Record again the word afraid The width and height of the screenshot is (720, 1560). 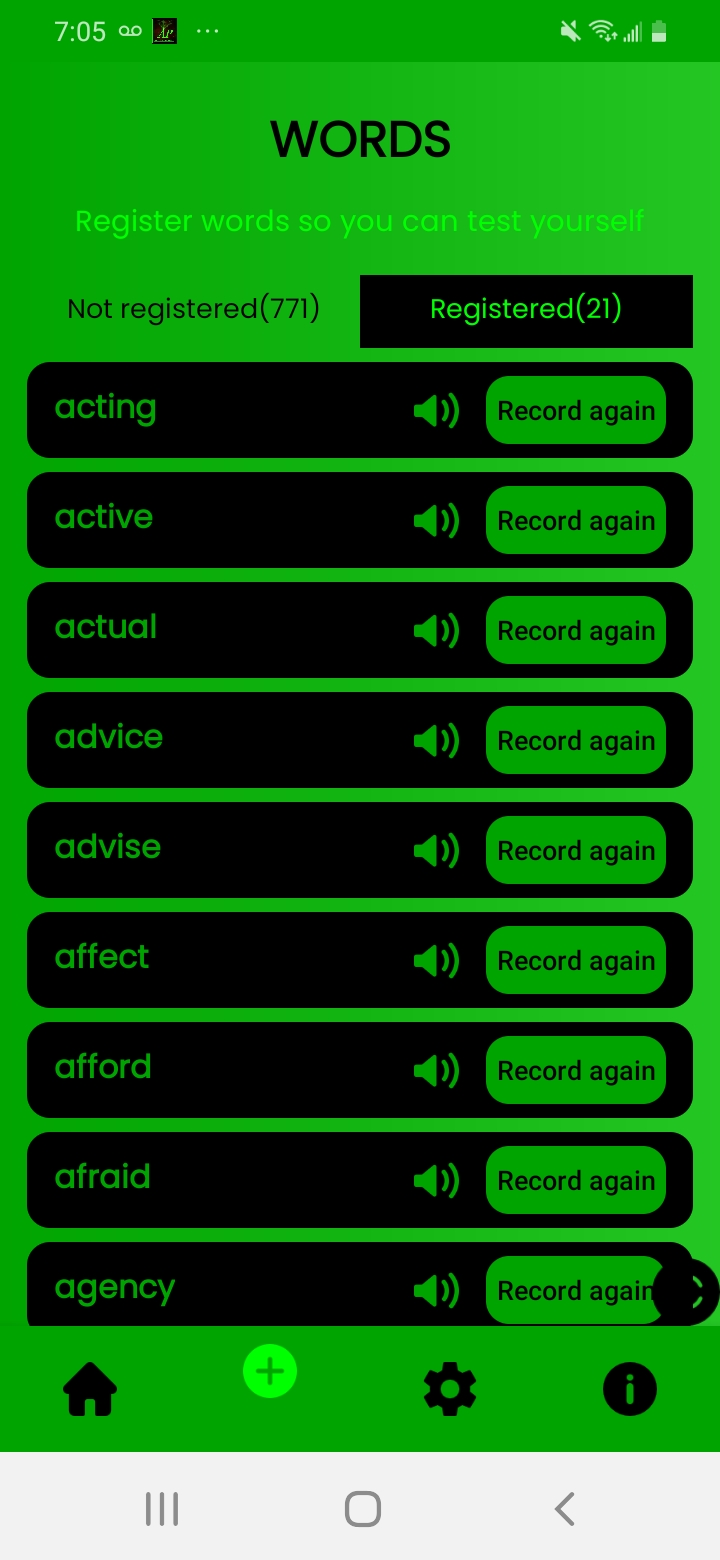click(x=576, y=1180)
